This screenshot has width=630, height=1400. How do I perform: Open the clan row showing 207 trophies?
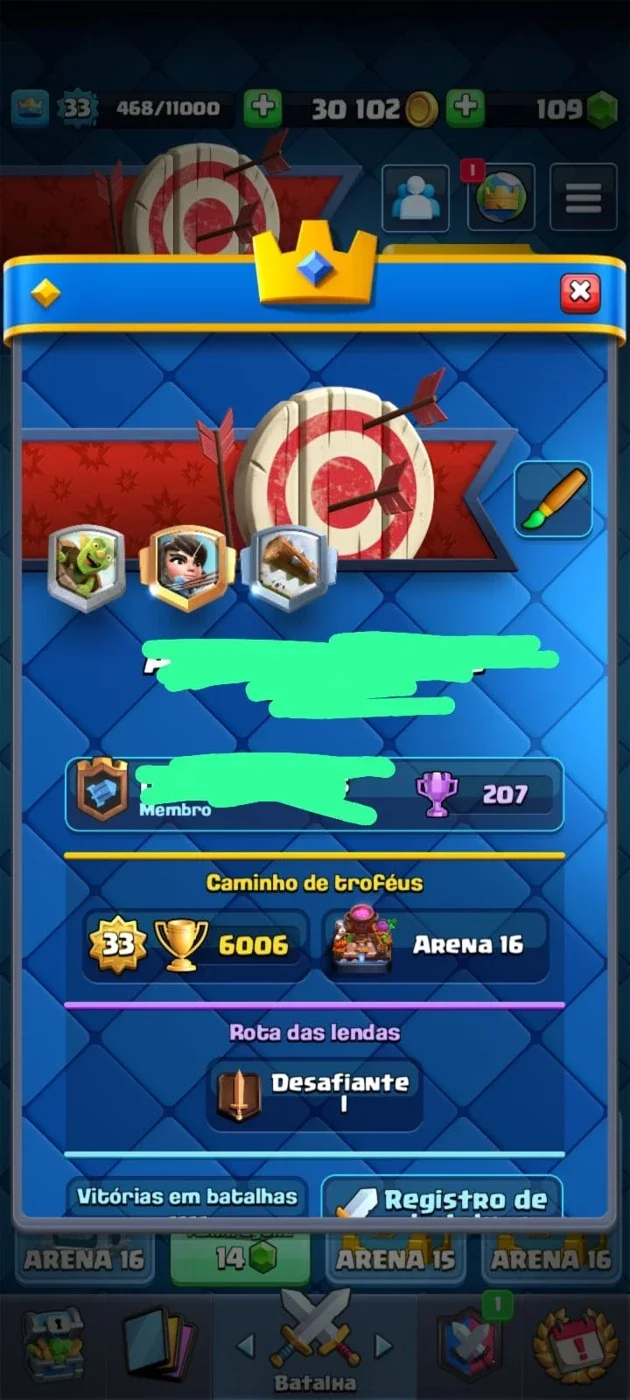[x=314, y=795]
